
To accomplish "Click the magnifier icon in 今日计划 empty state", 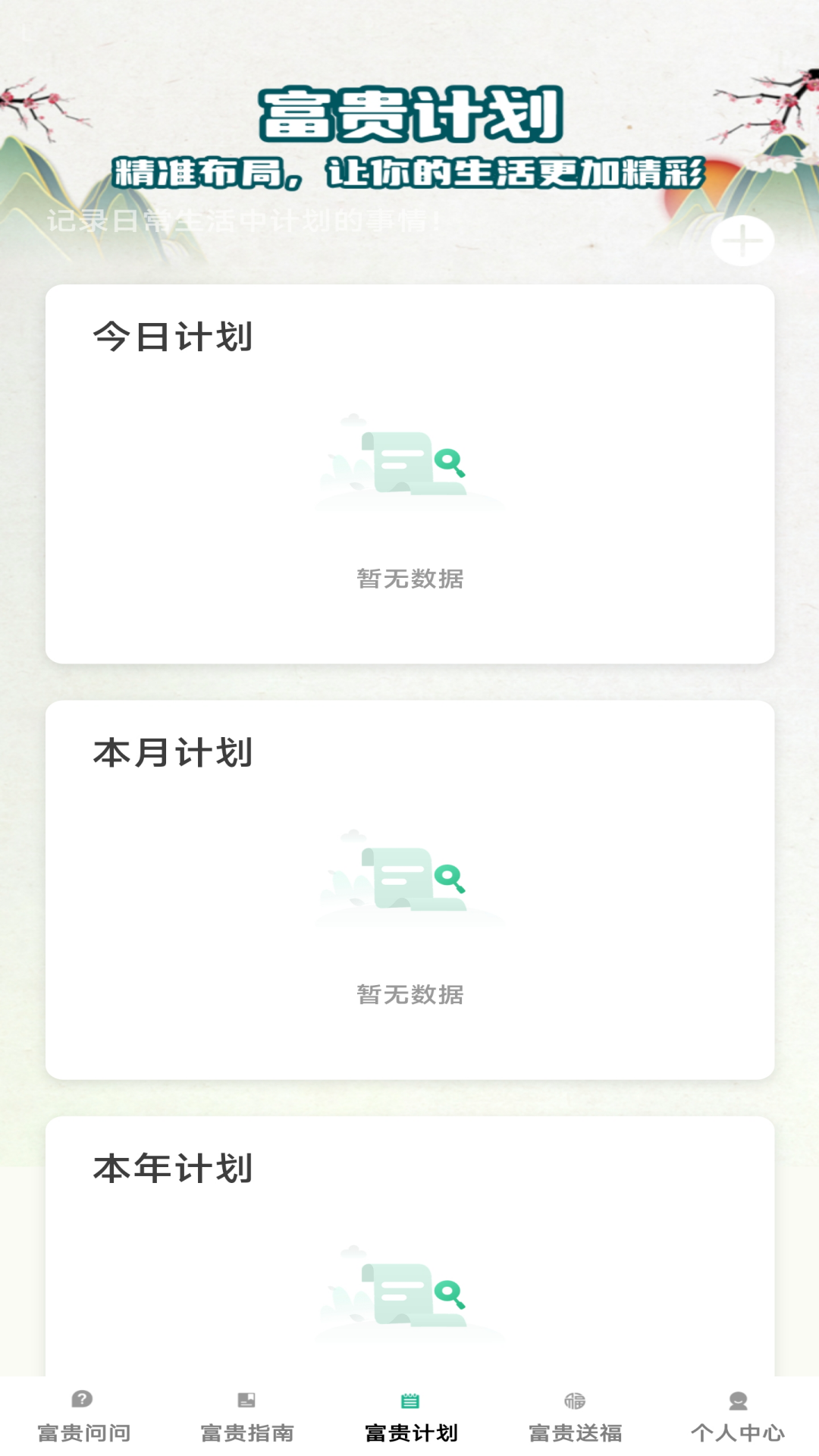I will pos(447,461).
